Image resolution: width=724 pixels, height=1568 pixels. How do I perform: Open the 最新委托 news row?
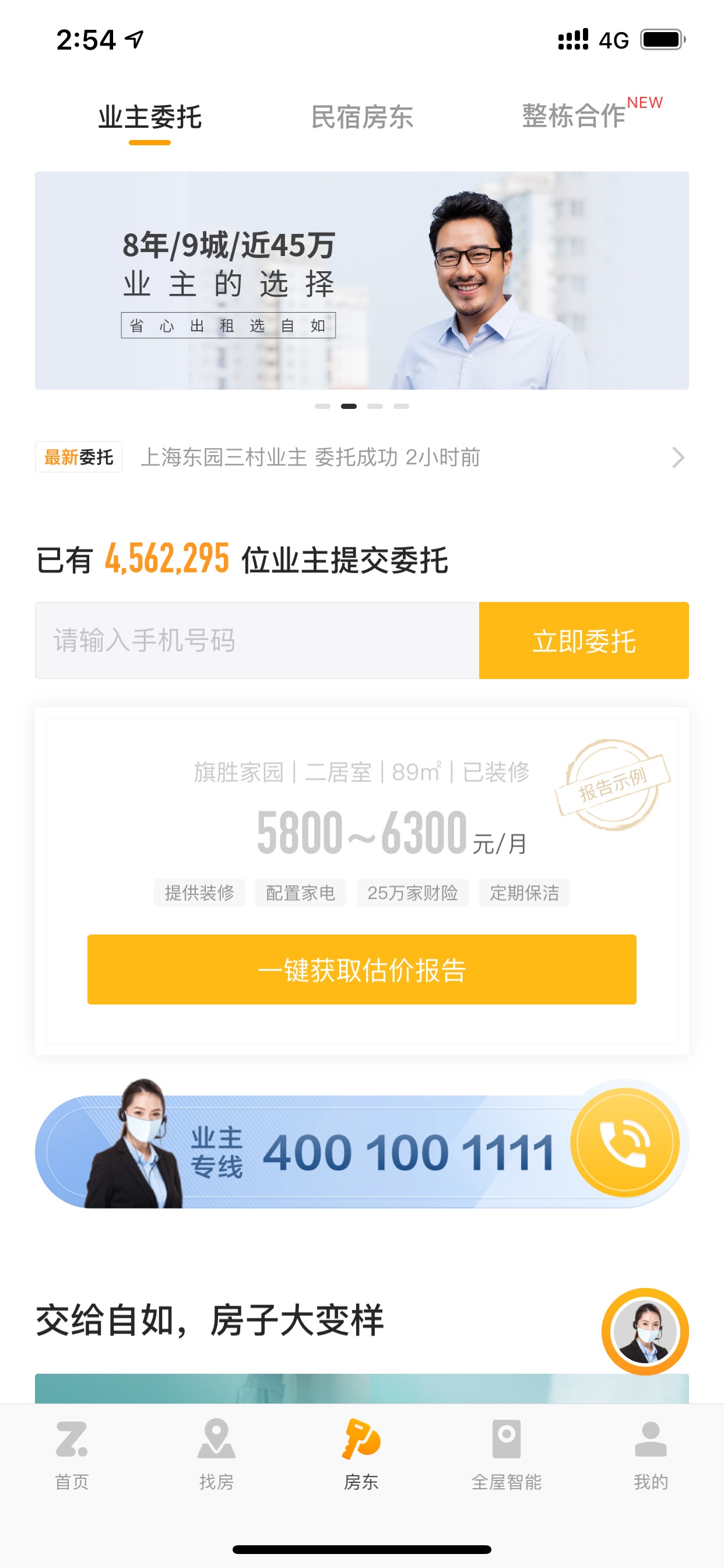[x=362, y=457]
